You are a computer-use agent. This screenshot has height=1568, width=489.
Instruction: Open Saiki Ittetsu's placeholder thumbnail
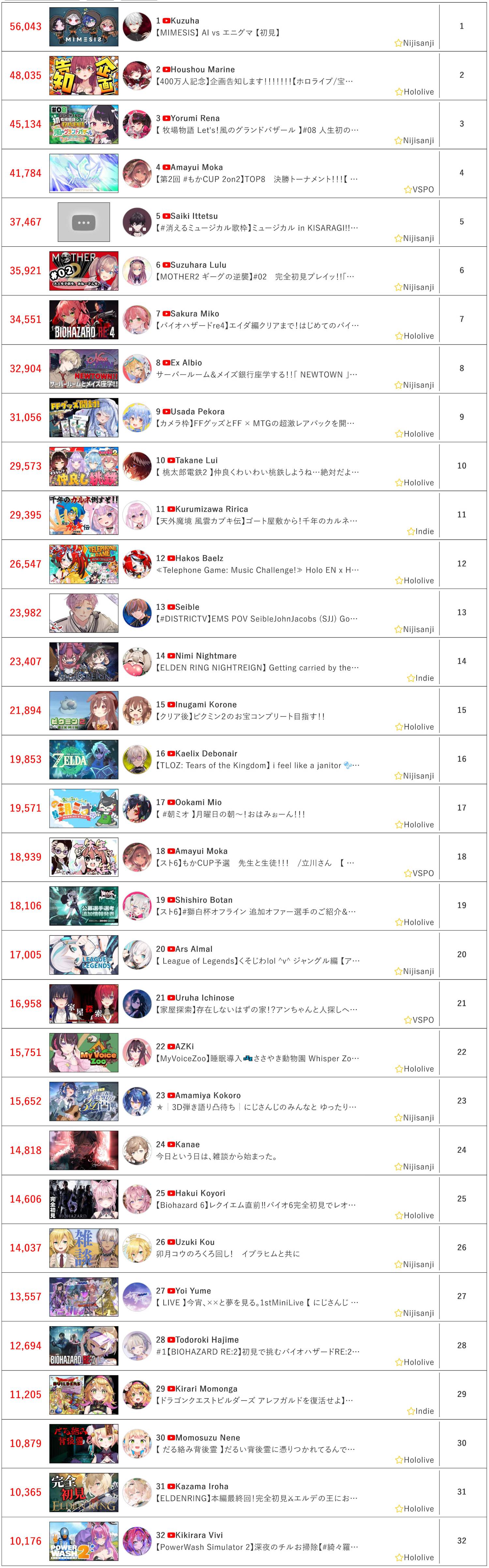[83, 222]
